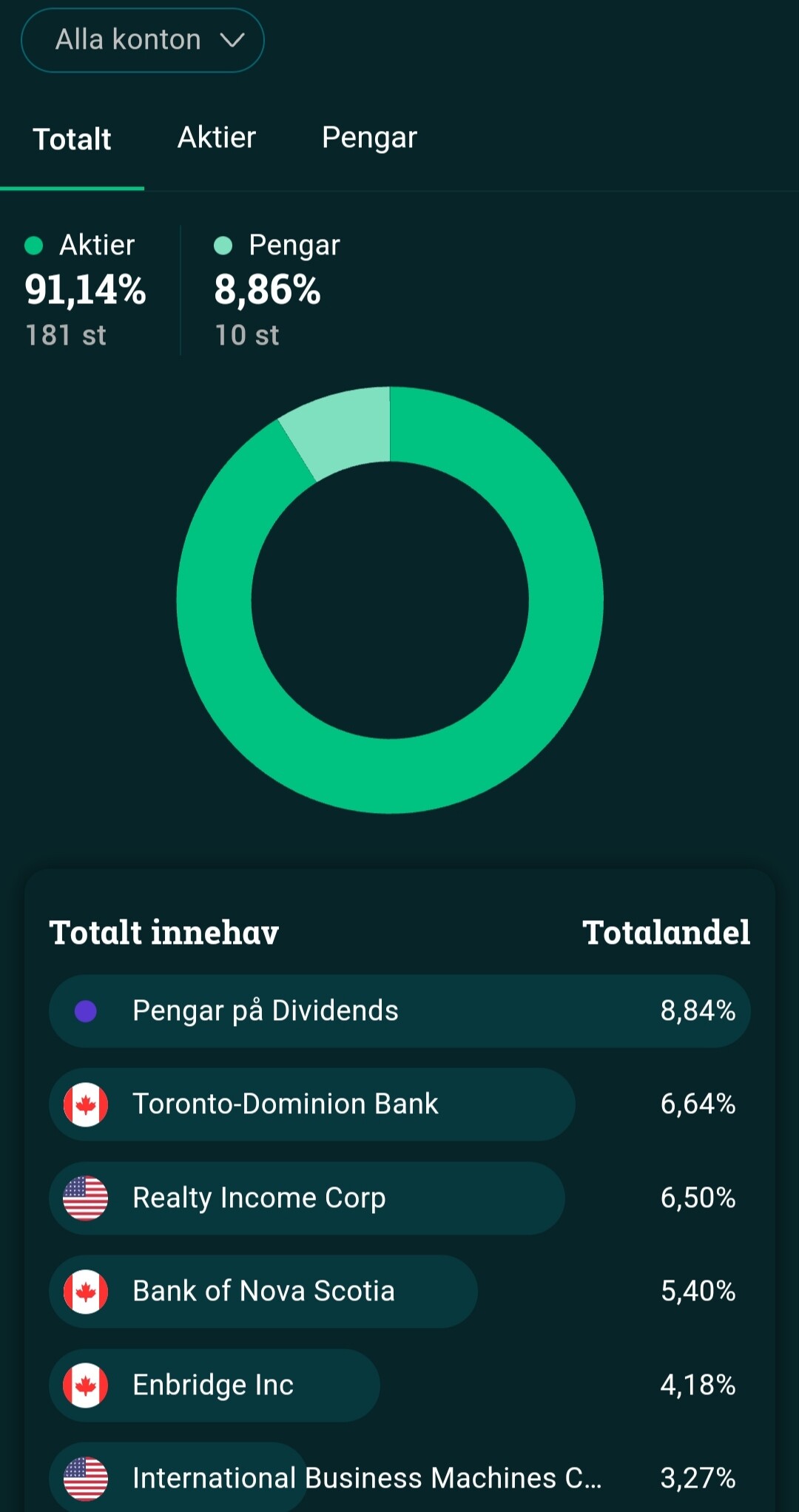
Task: View International Business Machines holding
Action: 399,1477
